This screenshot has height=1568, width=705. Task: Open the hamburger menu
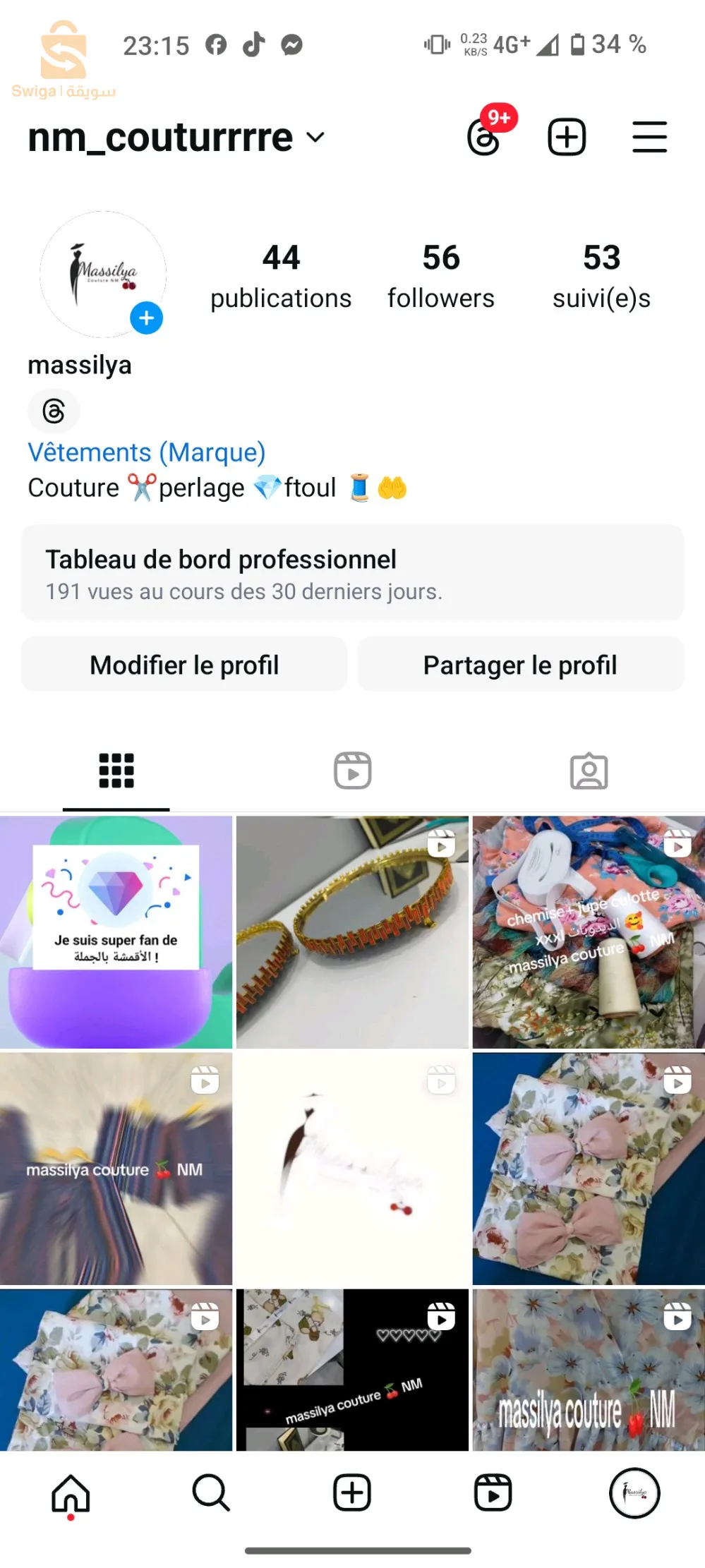(x=649, y=136)
